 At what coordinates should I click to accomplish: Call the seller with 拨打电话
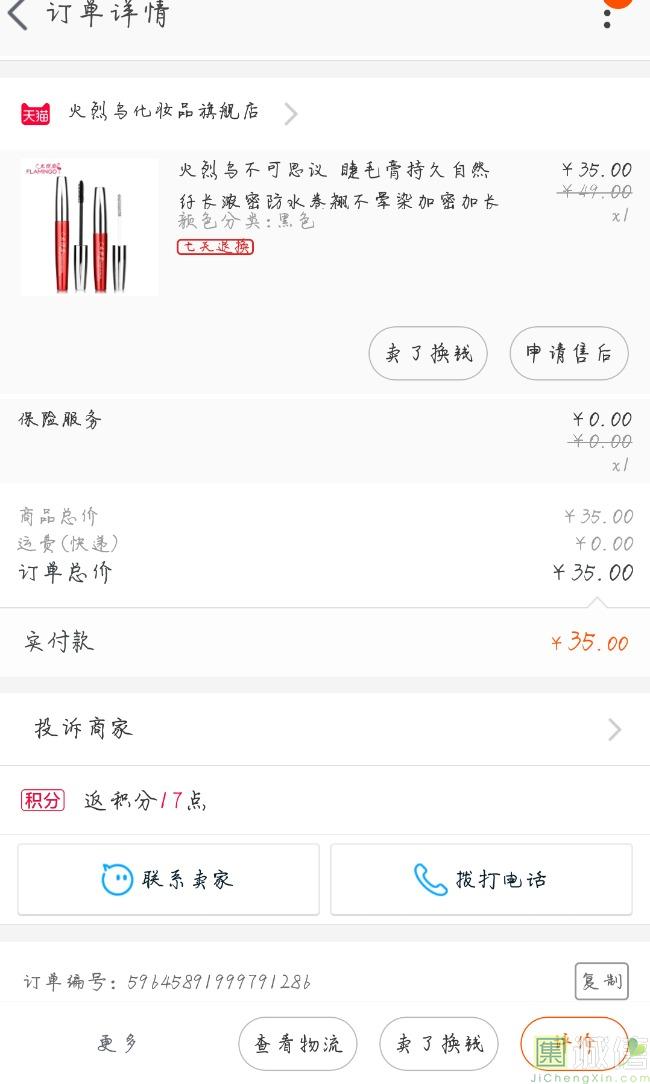[481, 879]
